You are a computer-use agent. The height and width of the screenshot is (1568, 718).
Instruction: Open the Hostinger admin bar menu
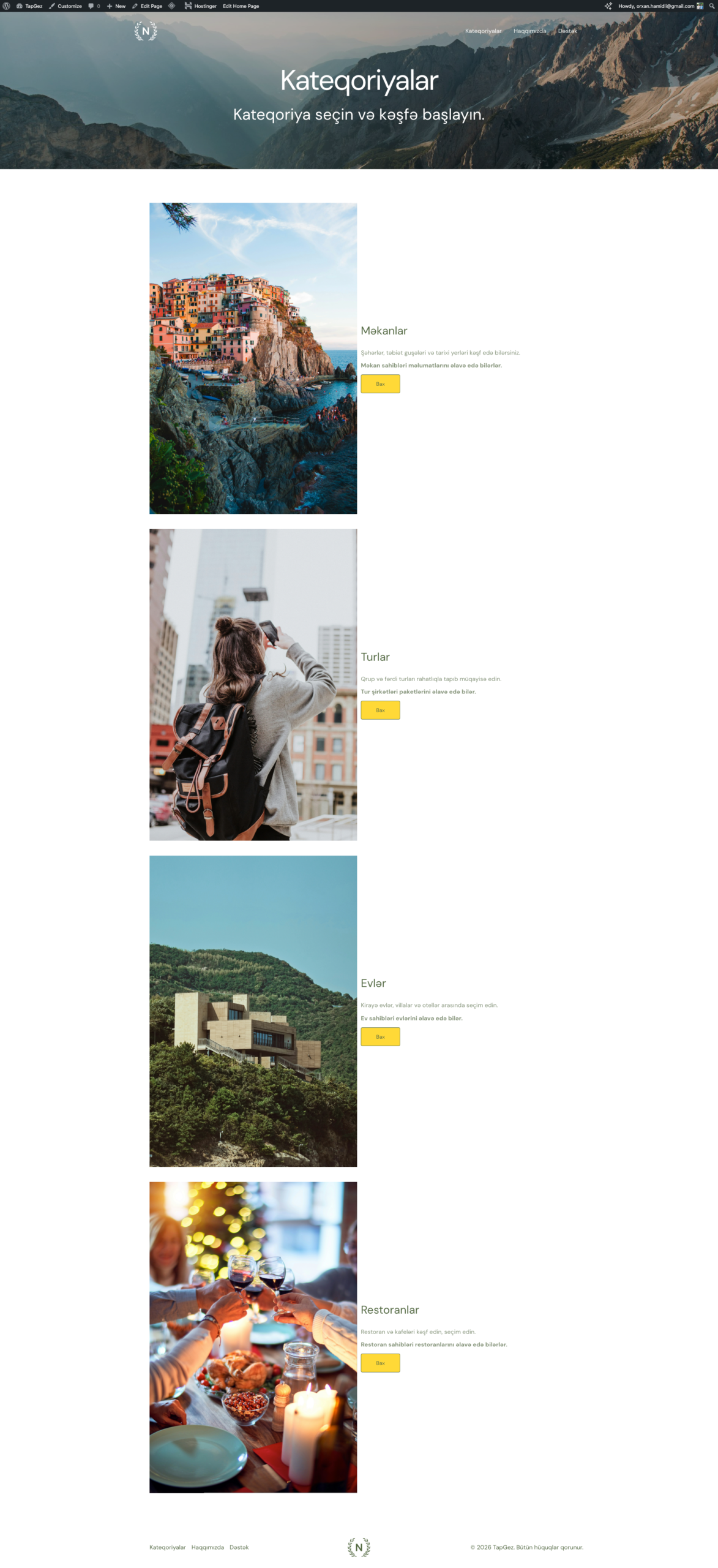(x=201, y=6)
